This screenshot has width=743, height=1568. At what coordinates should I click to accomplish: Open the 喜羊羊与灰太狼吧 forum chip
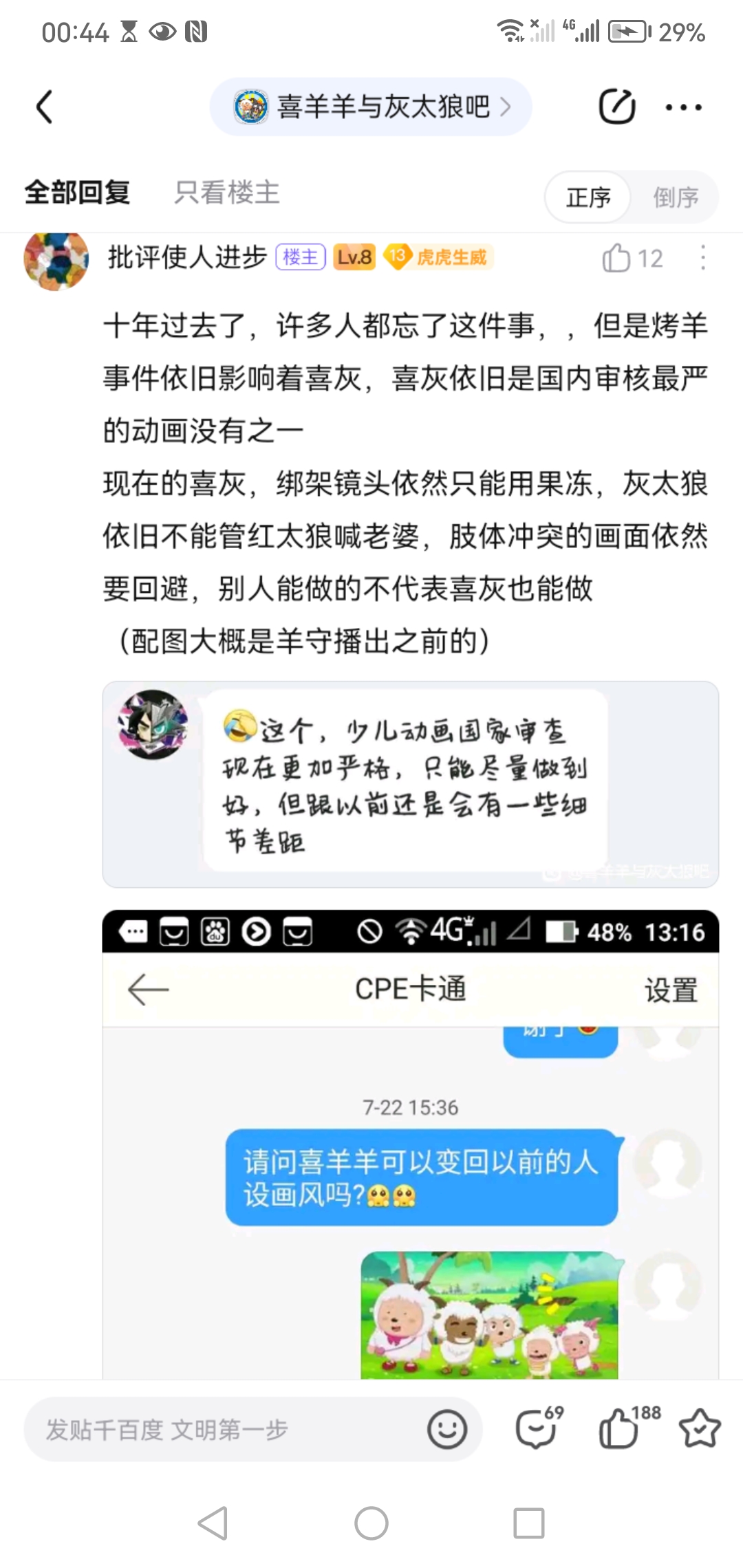pos(371,107)
